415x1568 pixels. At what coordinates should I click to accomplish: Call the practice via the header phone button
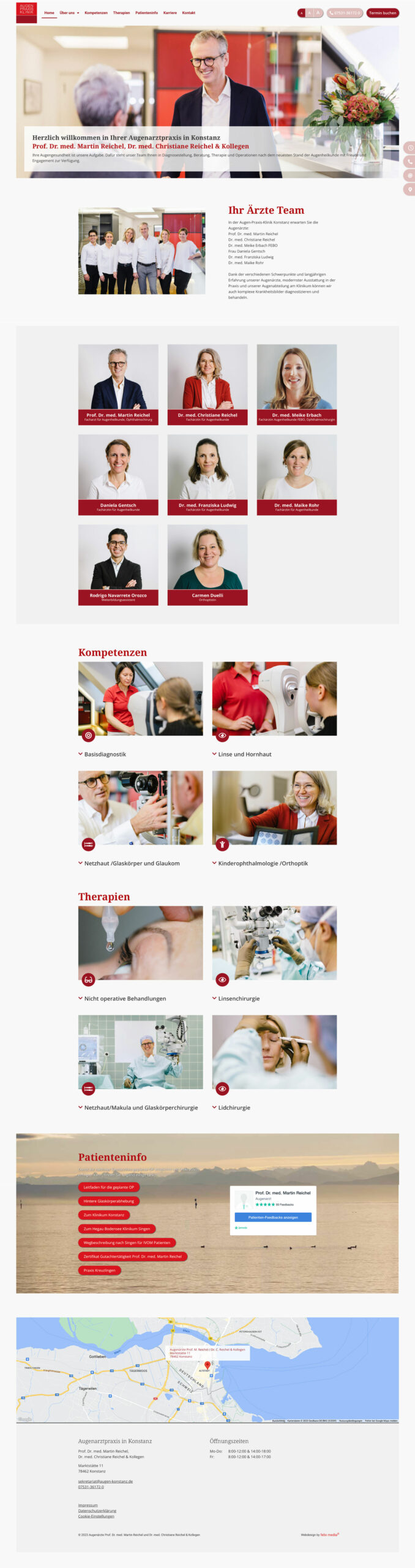click(345, 13)
